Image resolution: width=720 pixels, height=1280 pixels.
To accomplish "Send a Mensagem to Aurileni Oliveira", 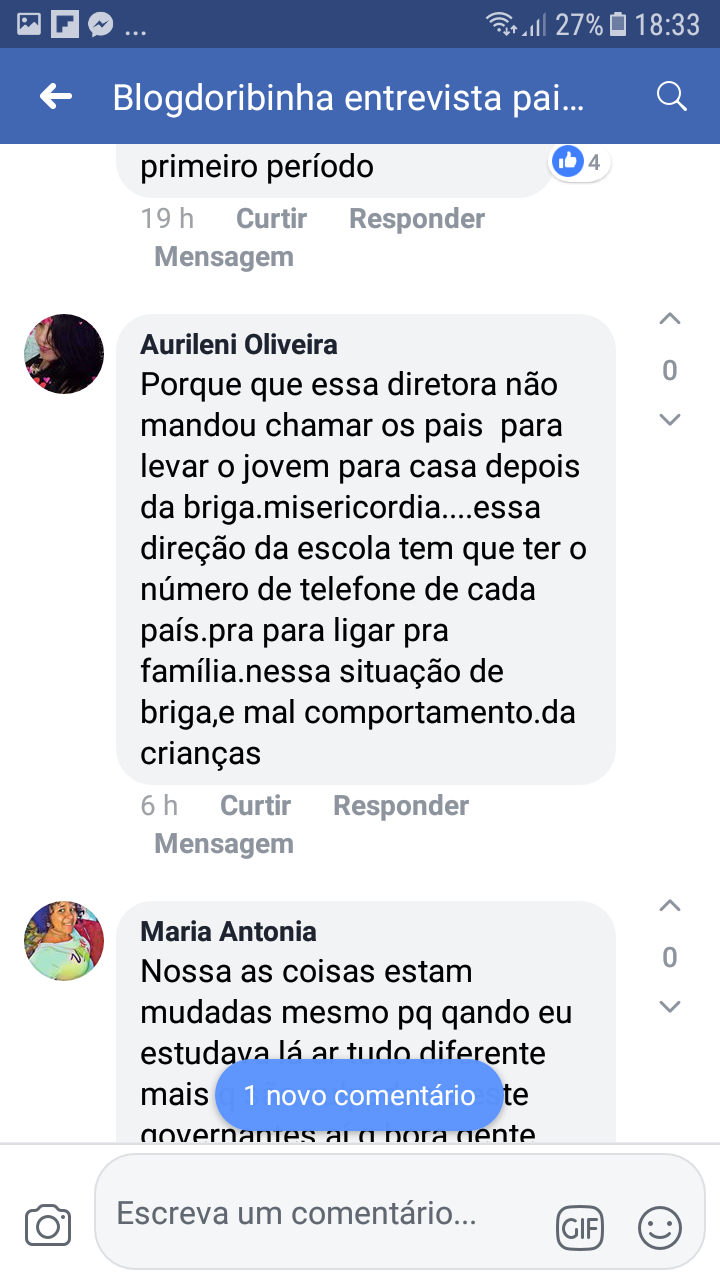I will 224,844.
